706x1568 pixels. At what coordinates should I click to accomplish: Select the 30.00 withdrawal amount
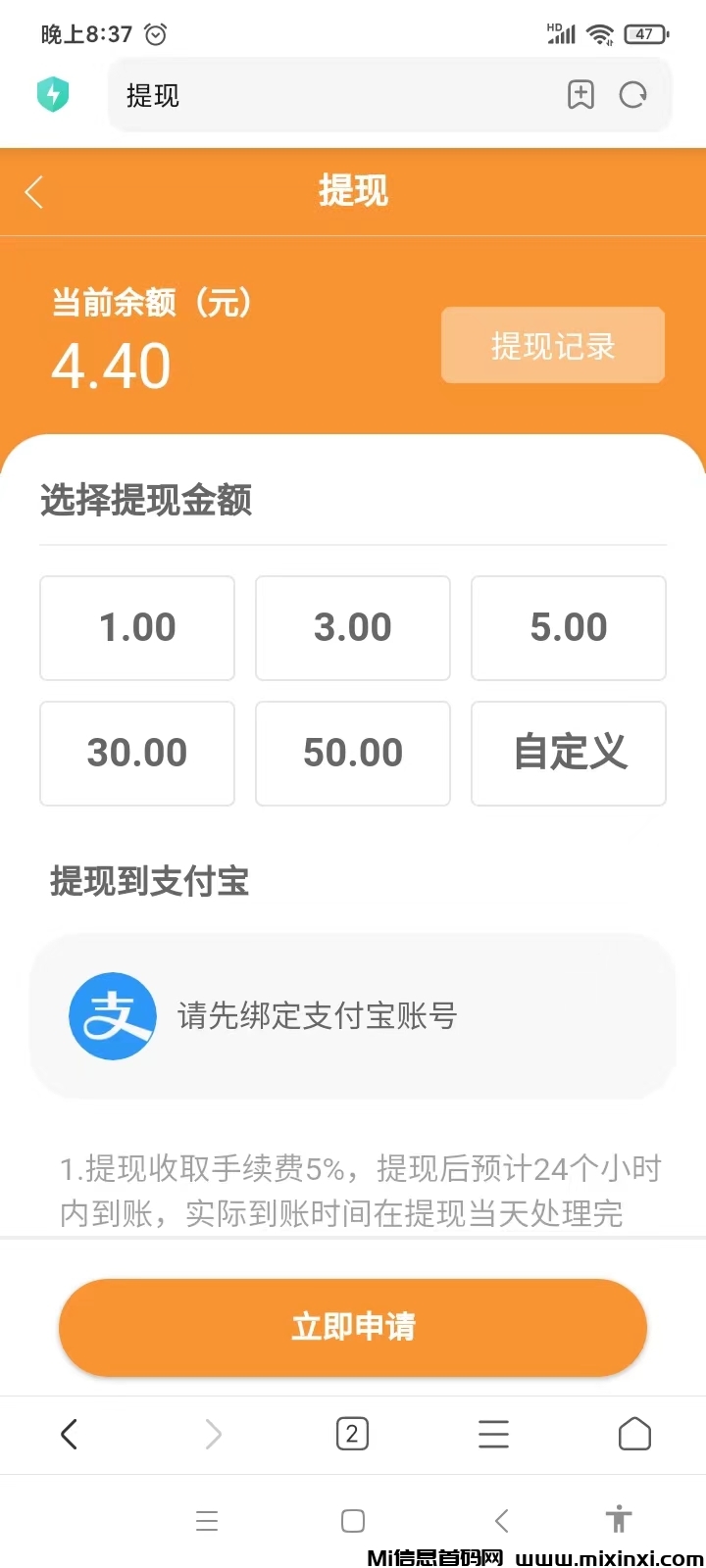tap(137, 754)
